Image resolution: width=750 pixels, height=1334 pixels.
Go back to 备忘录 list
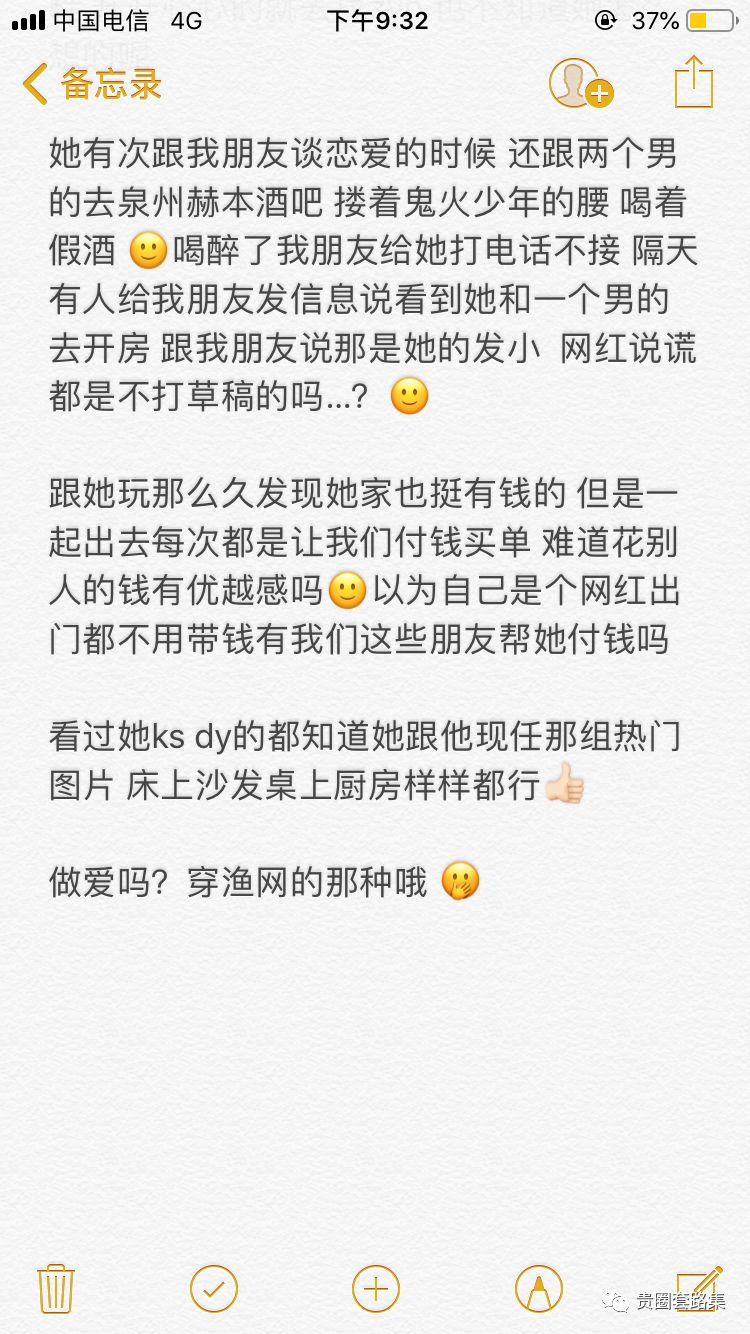click(92, 83)
